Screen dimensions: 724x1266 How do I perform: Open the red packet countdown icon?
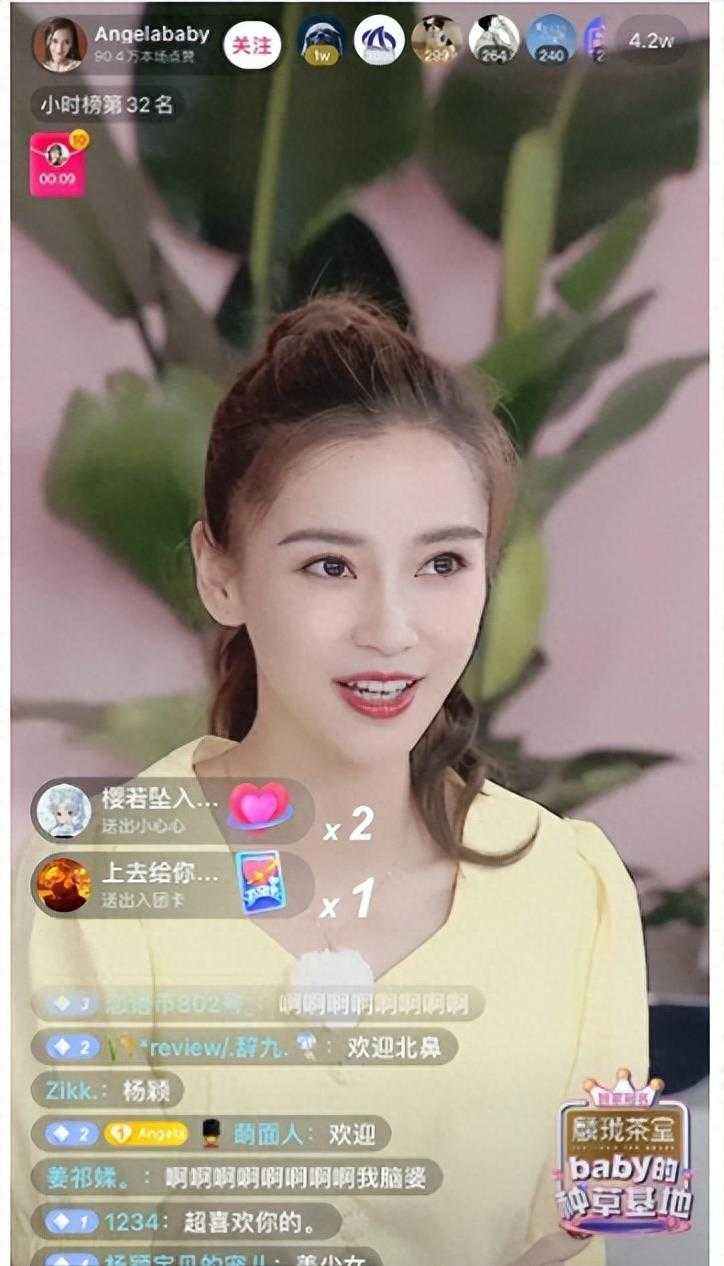point(58,164)
